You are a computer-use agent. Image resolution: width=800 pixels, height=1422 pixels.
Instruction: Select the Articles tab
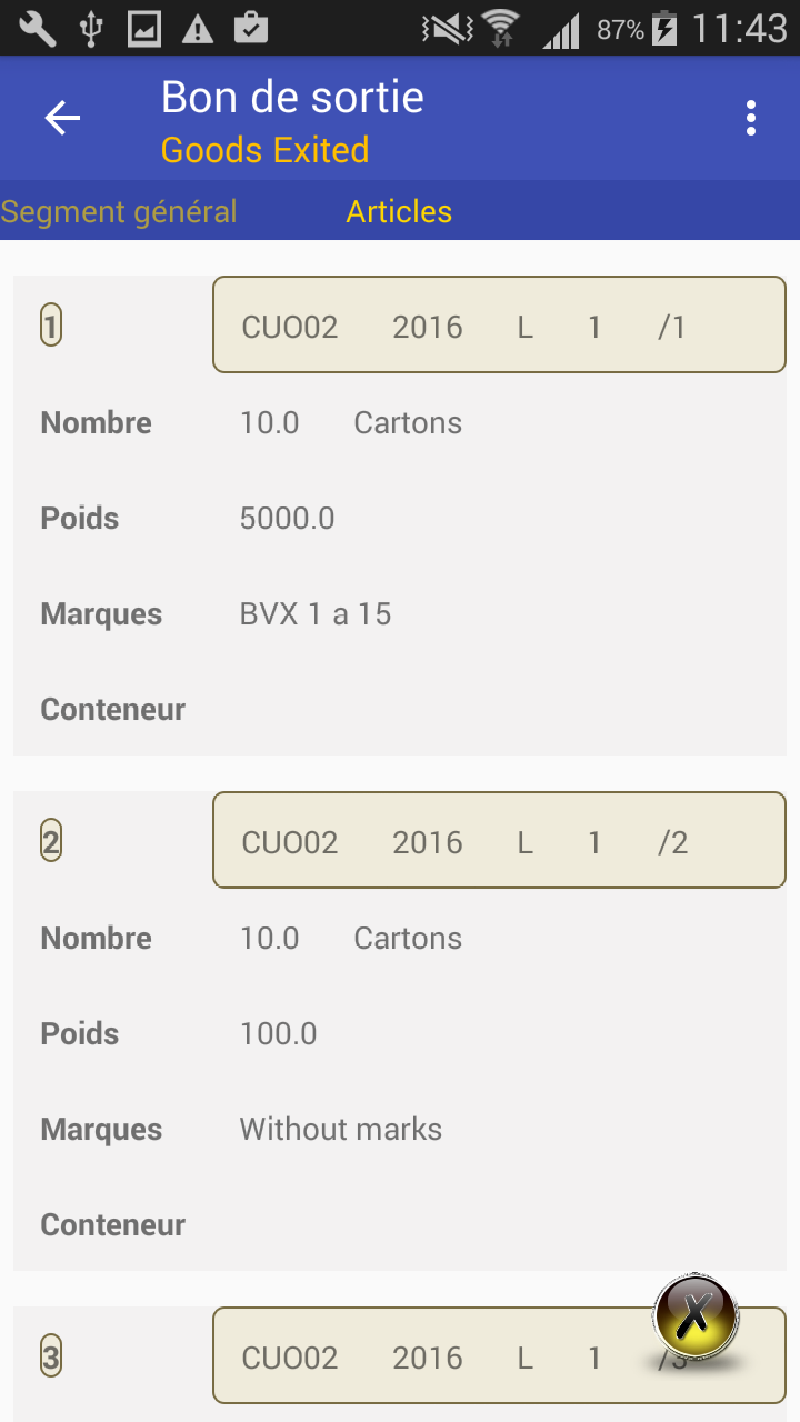[399, 211]
